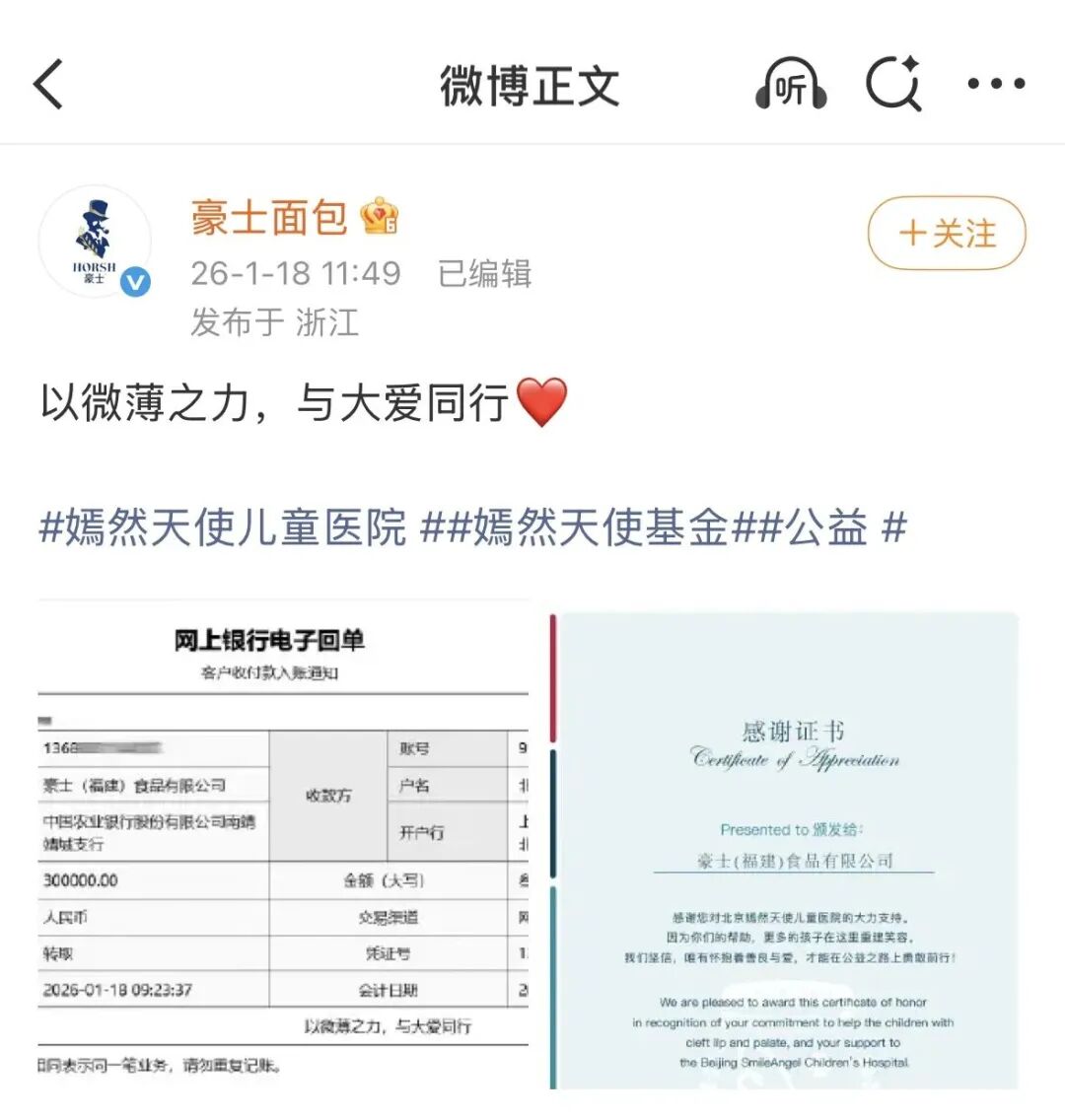
Task: Open 豪士面包's profile avatar
Action: tap(95, 242)
